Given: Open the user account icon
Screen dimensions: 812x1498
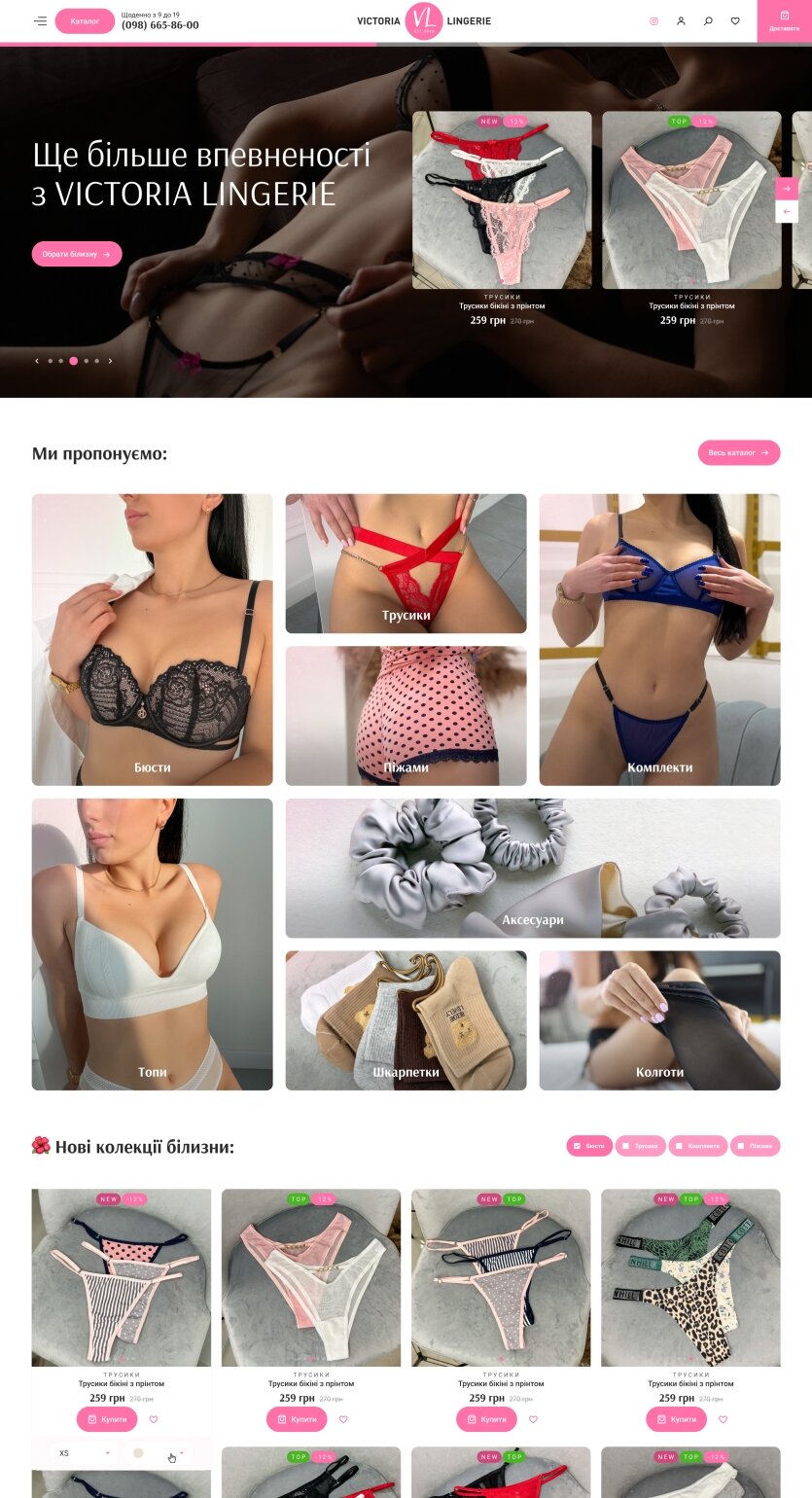Looking at the screenshot, I should (x=681, y=20).
